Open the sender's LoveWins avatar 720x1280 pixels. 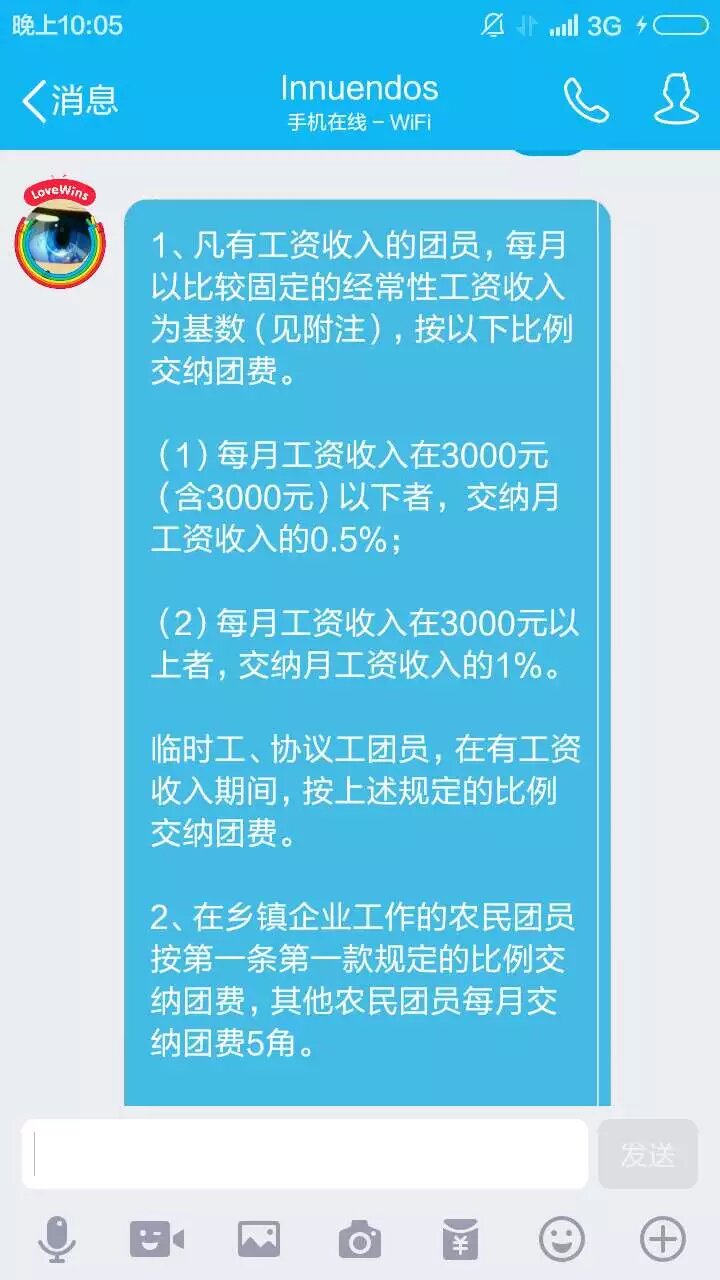coord(60,232)
